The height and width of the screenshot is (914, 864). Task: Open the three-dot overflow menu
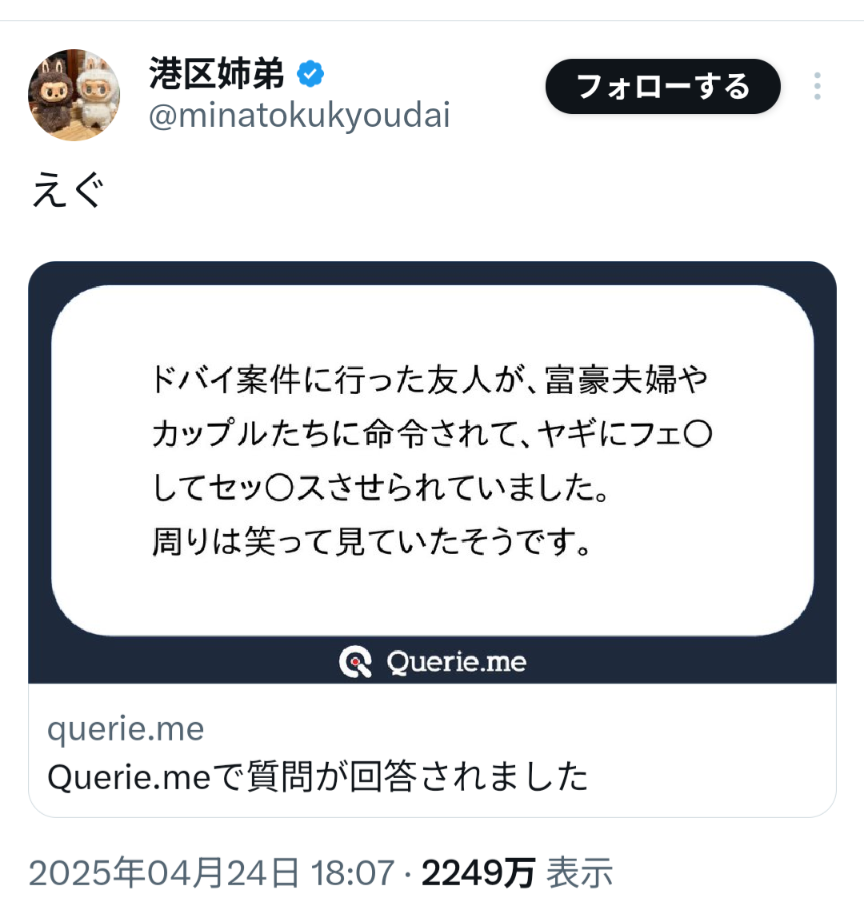(x=817, y=87)
